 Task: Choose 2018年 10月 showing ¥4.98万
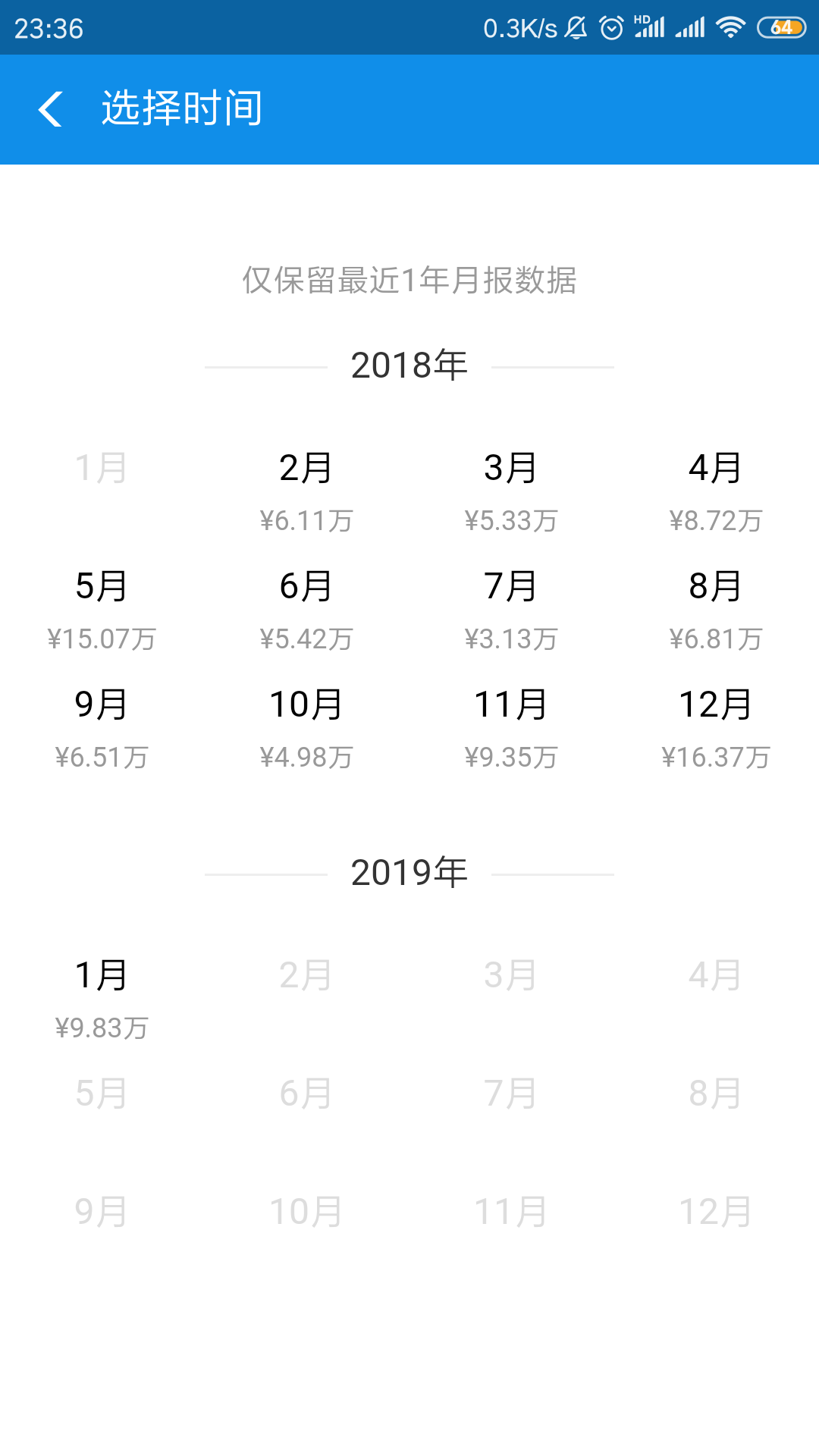coord(306,728)
